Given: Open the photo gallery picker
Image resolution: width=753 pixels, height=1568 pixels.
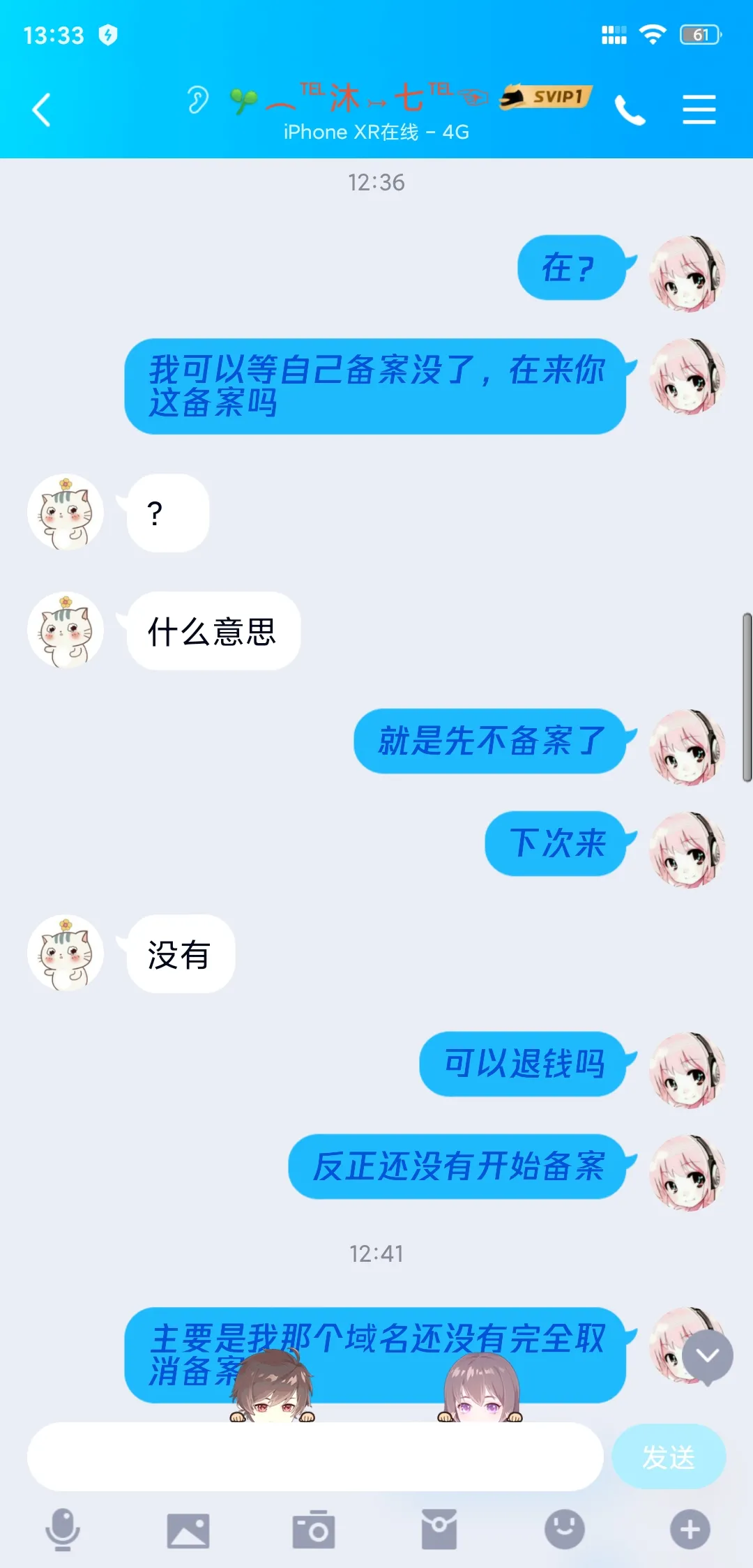Looking at the screenshot, I should pyautogui.click(x=188, y=1531).
